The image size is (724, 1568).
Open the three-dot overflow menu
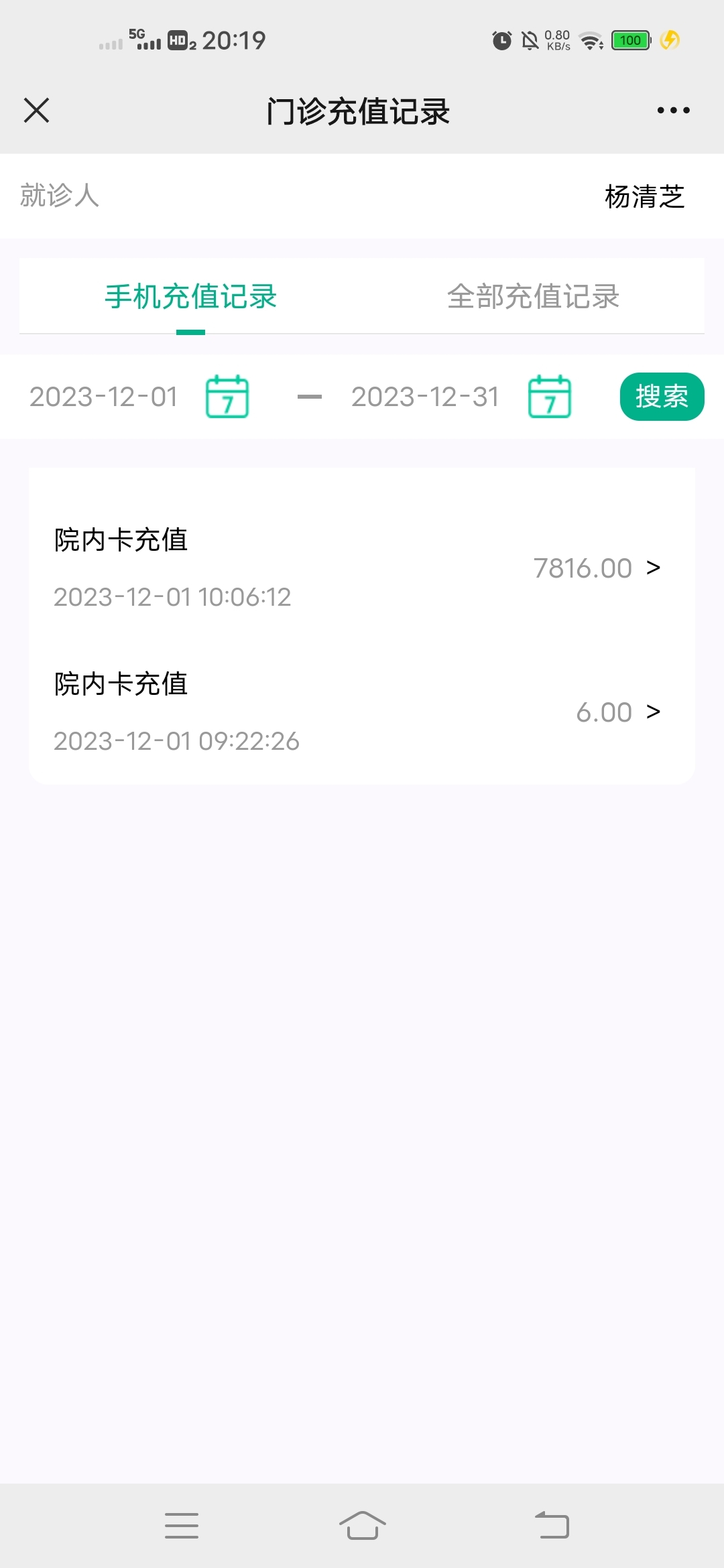[x=673, y=111]
